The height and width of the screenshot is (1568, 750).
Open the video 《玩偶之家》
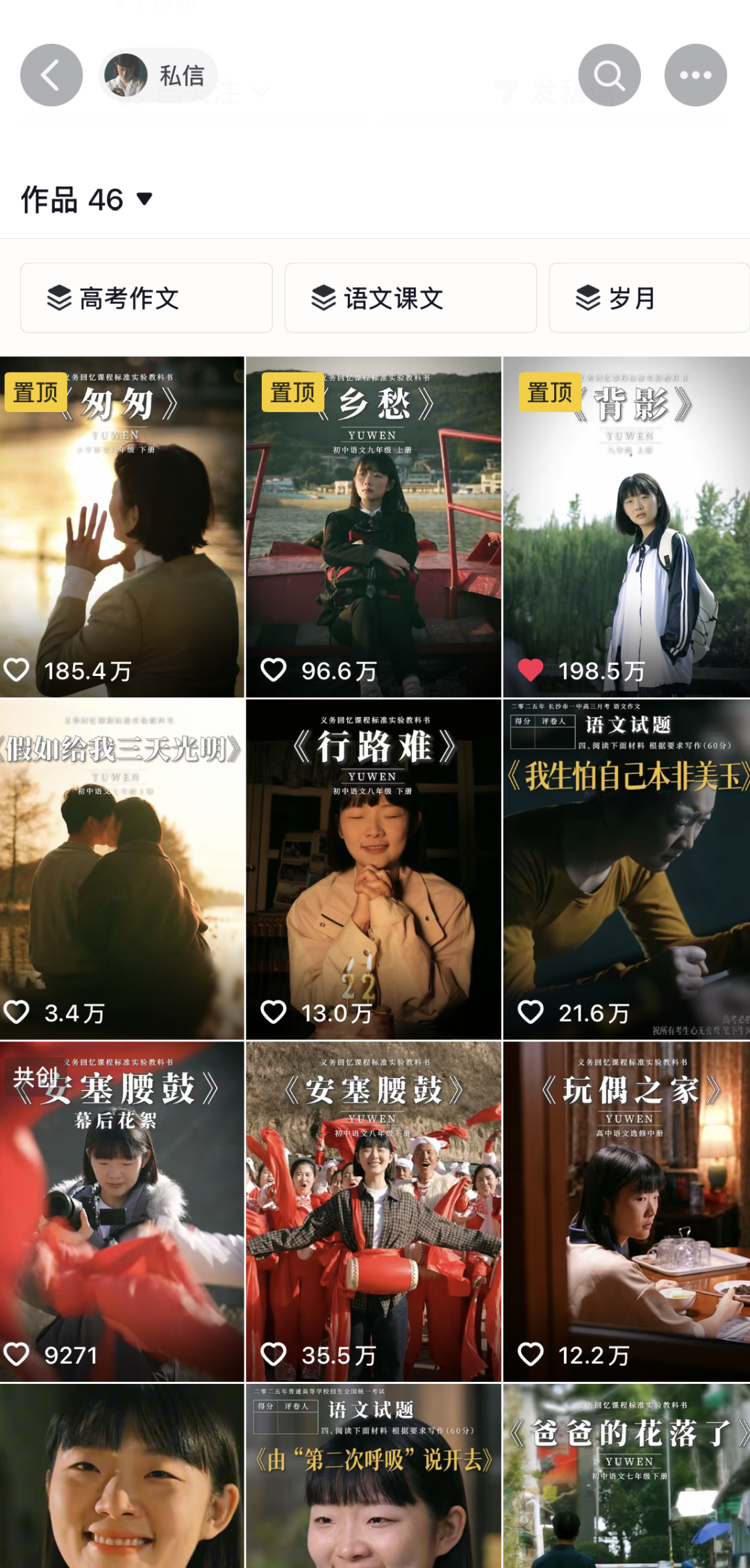coord(626,1211)
